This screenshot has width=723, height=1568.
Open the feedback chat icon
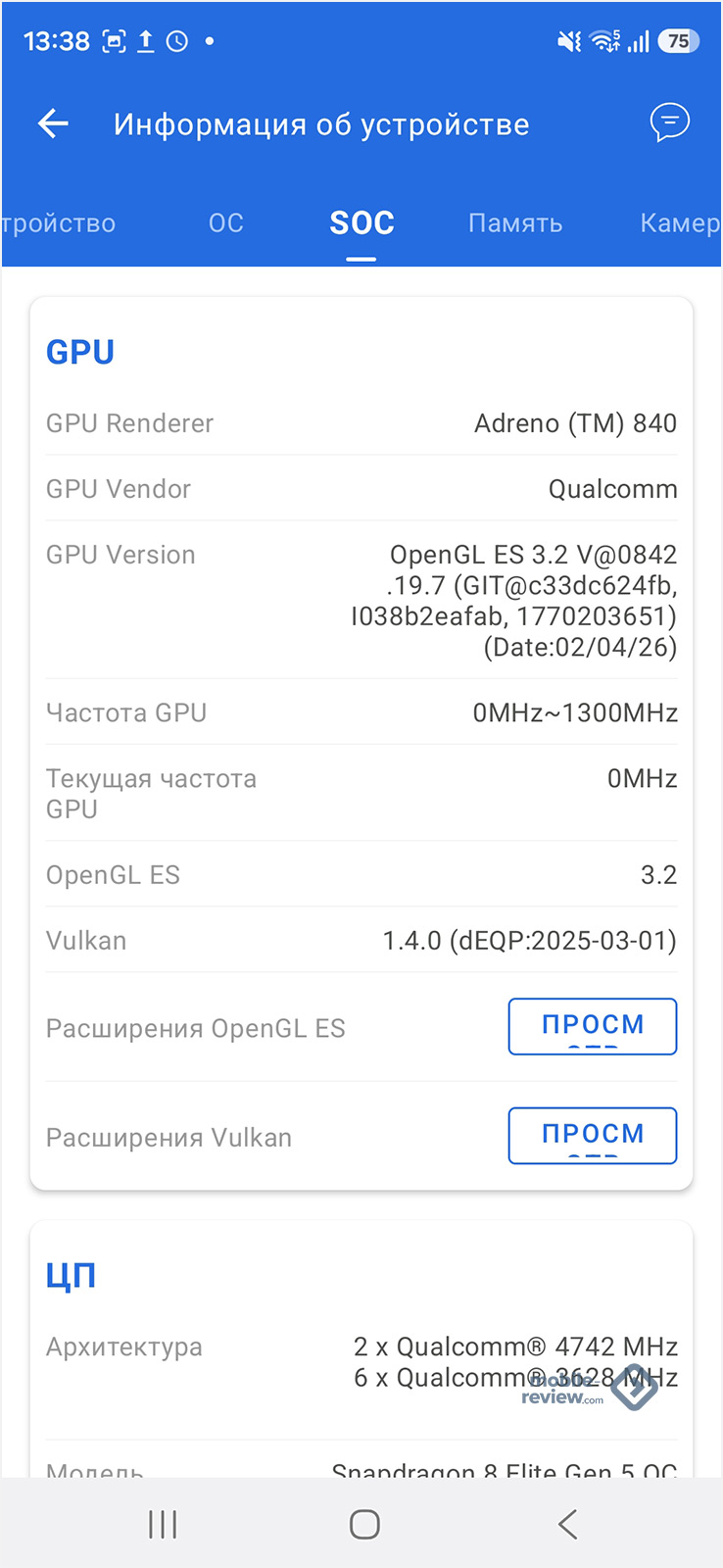click(x=670, y=122)
